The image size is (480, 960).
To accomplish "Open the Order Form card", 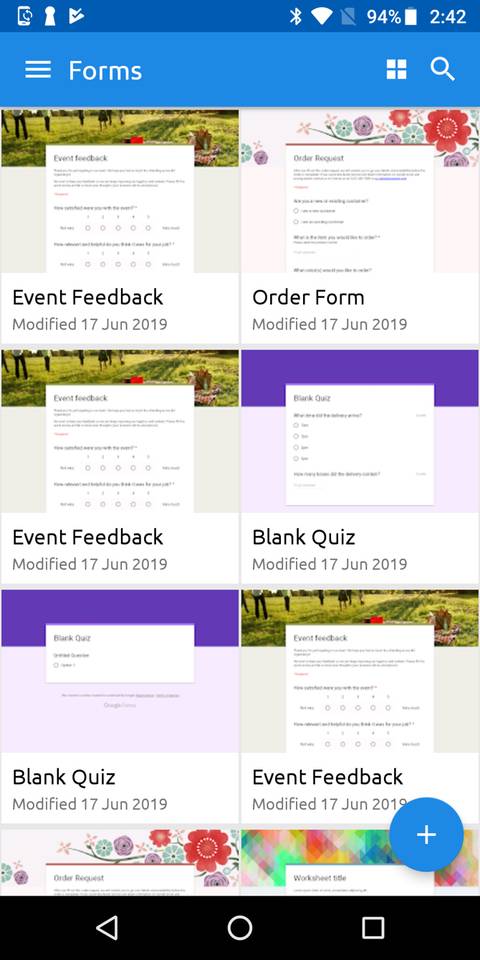I will (360, 227).
